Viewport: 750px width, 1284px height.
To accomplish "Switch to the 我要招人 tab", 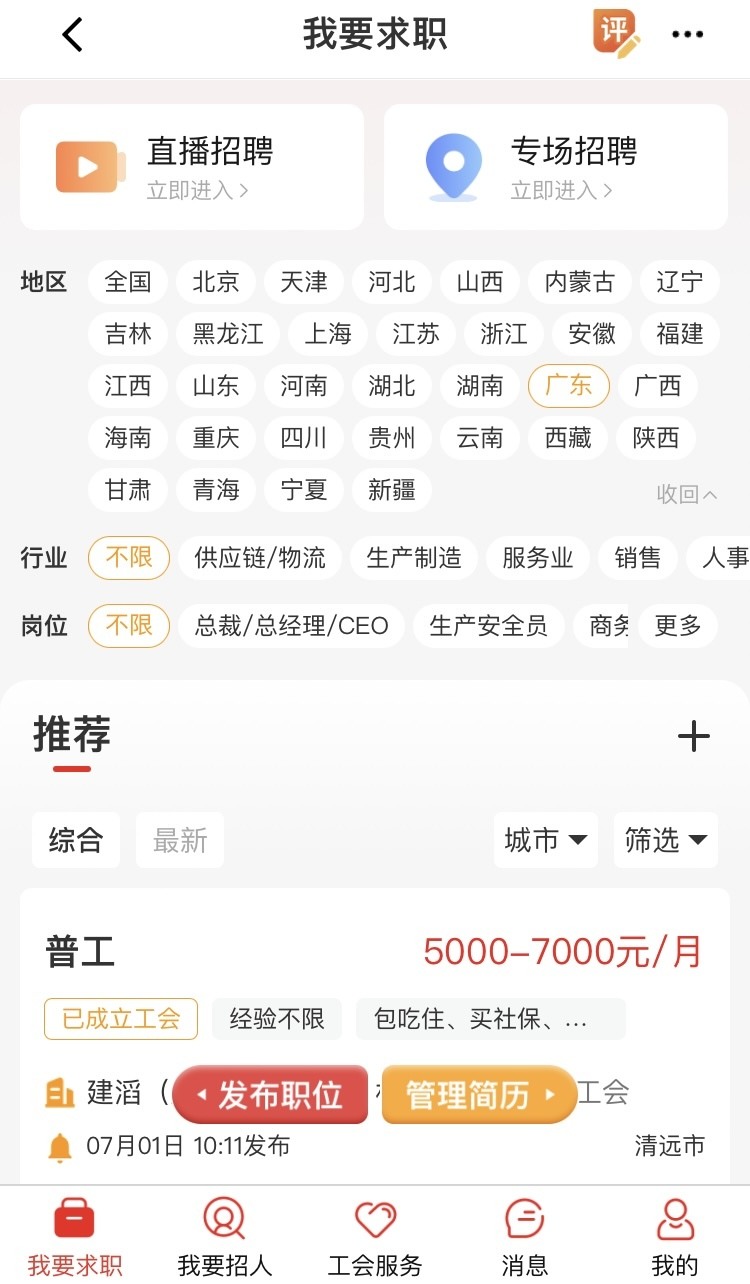I will [224, 1236].
